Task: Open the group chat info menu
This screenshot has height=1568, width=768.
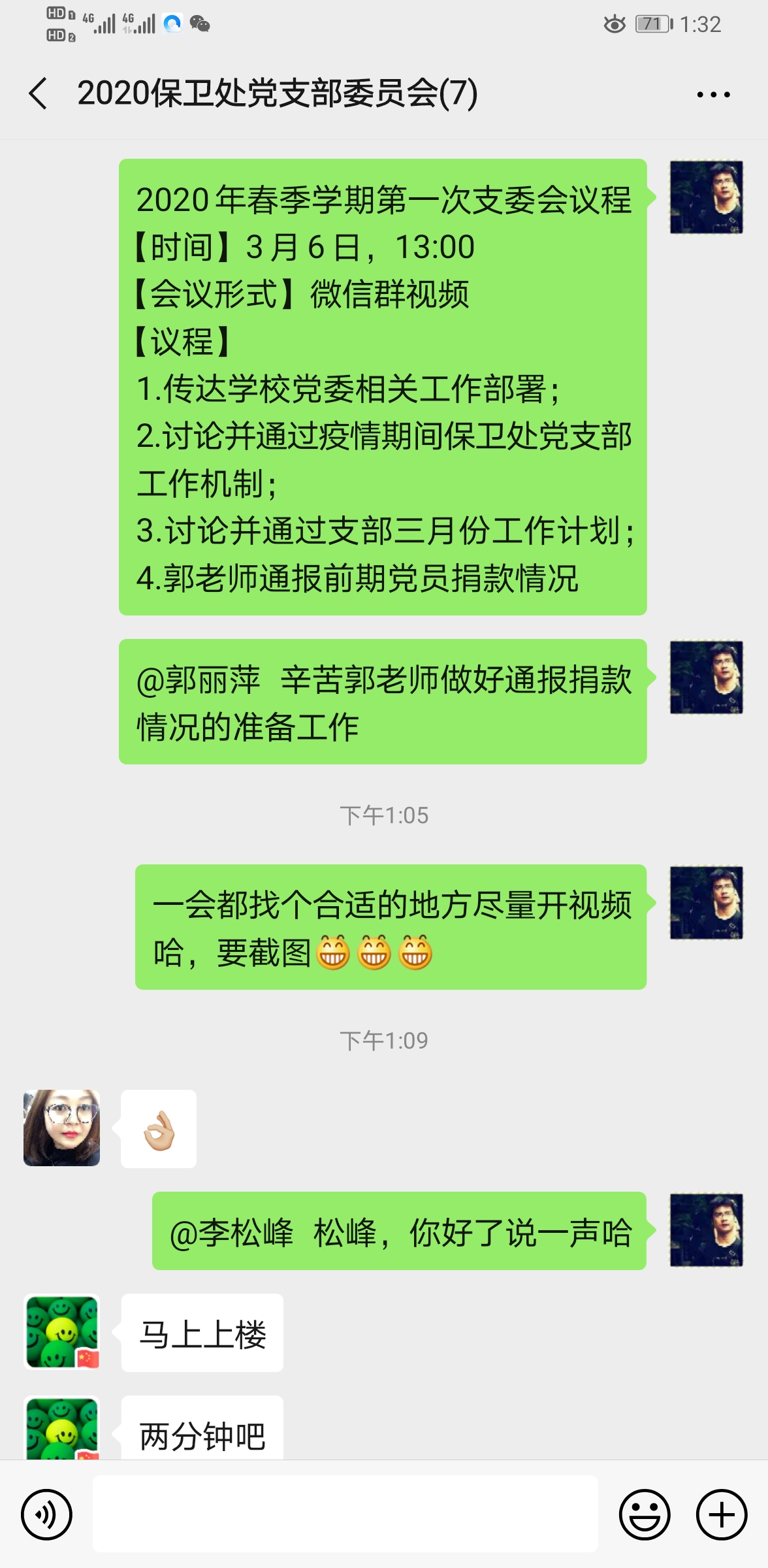Action: click(x=713, y=95)
